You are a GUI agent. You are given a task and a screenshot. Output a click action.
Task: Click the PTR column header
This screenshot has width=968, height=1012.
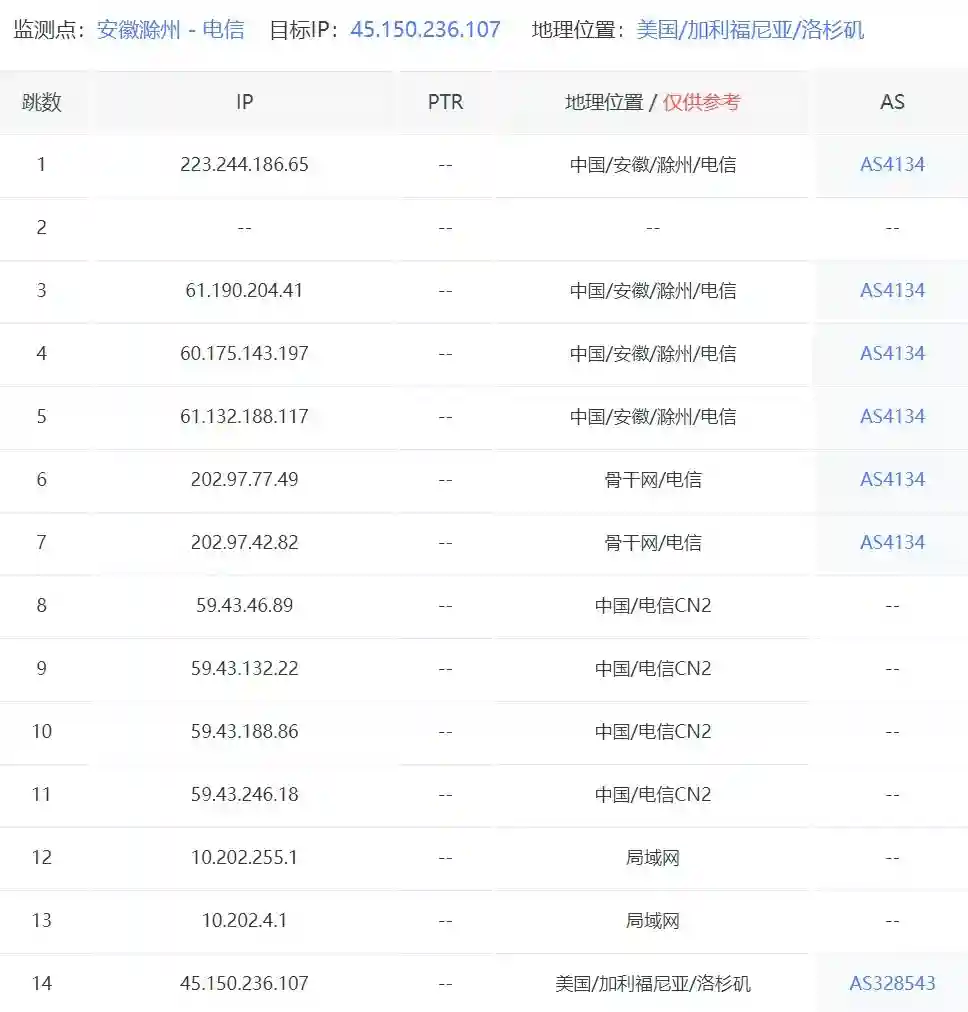[x=445, y=102]
